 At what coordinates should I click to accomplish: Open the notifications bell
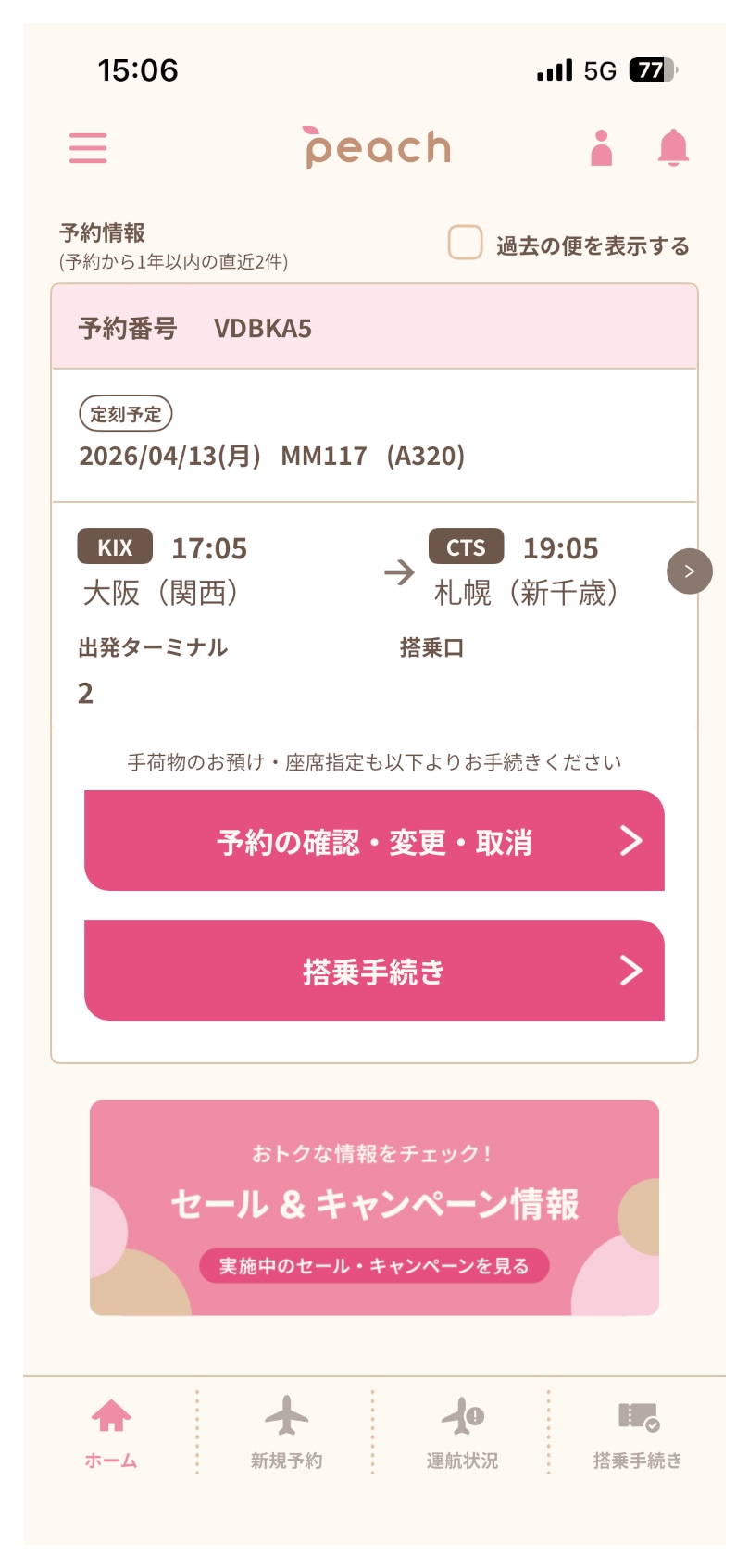point(673,148)
